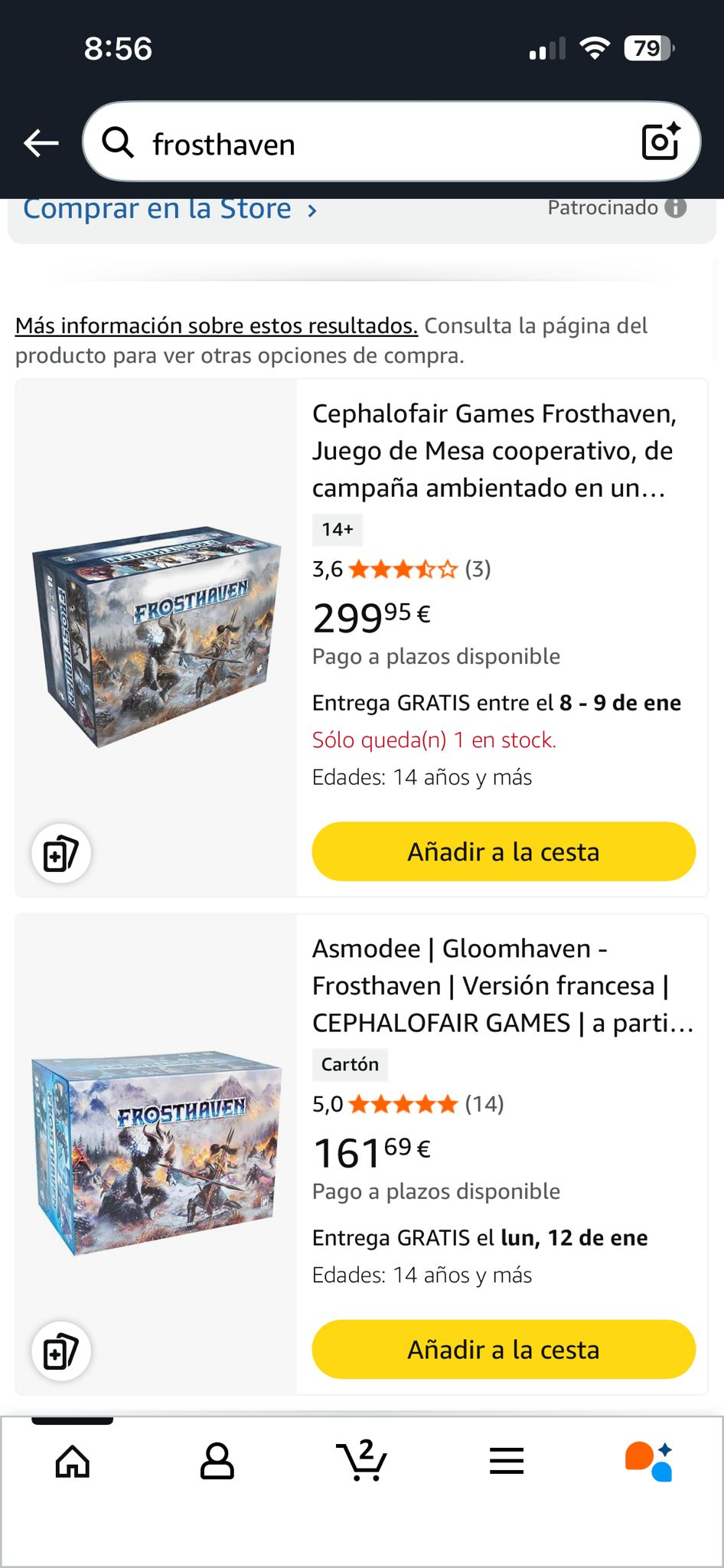
Task: Tap the compare icon on Asmodee Frosthaven image
Action: click(61, 1351)
